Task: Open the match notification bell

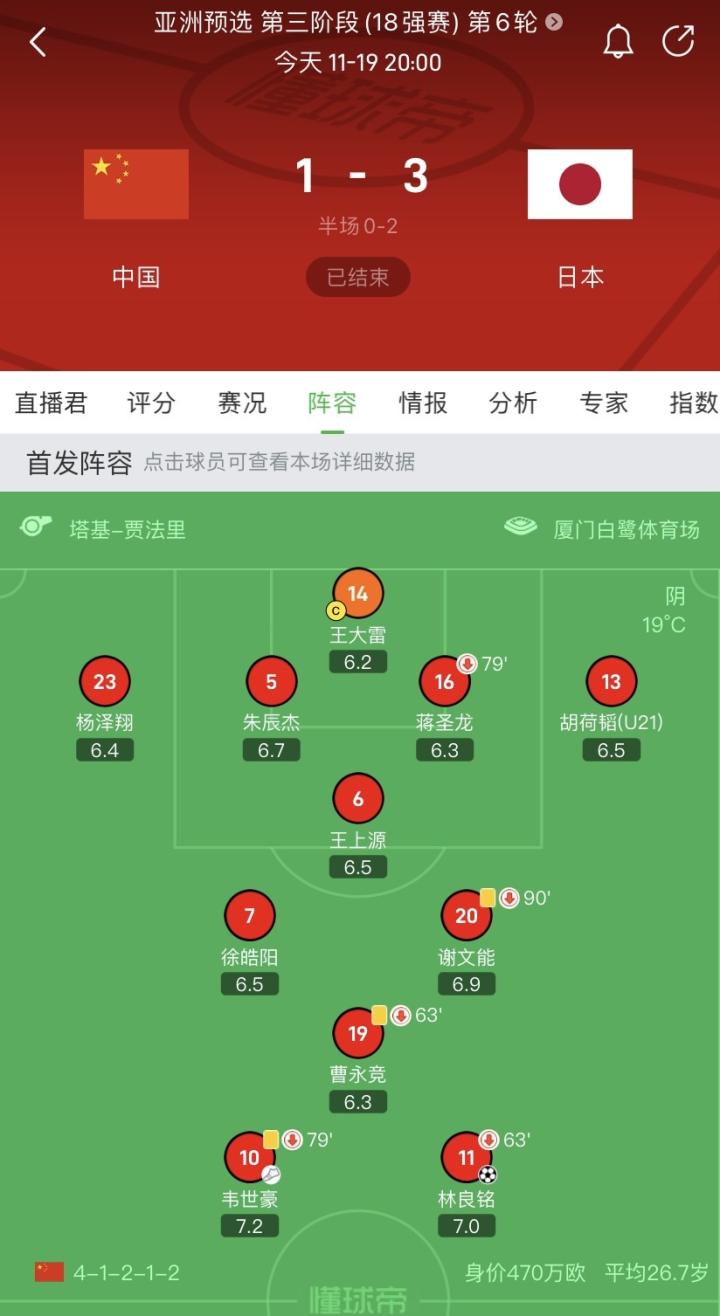Action: (x=618, y=41)
